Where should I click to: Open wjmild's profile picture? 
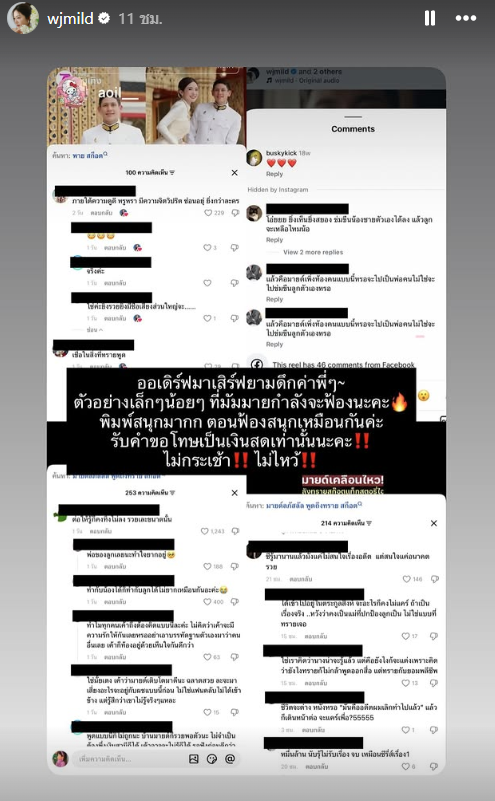click(x=22, y=18)
